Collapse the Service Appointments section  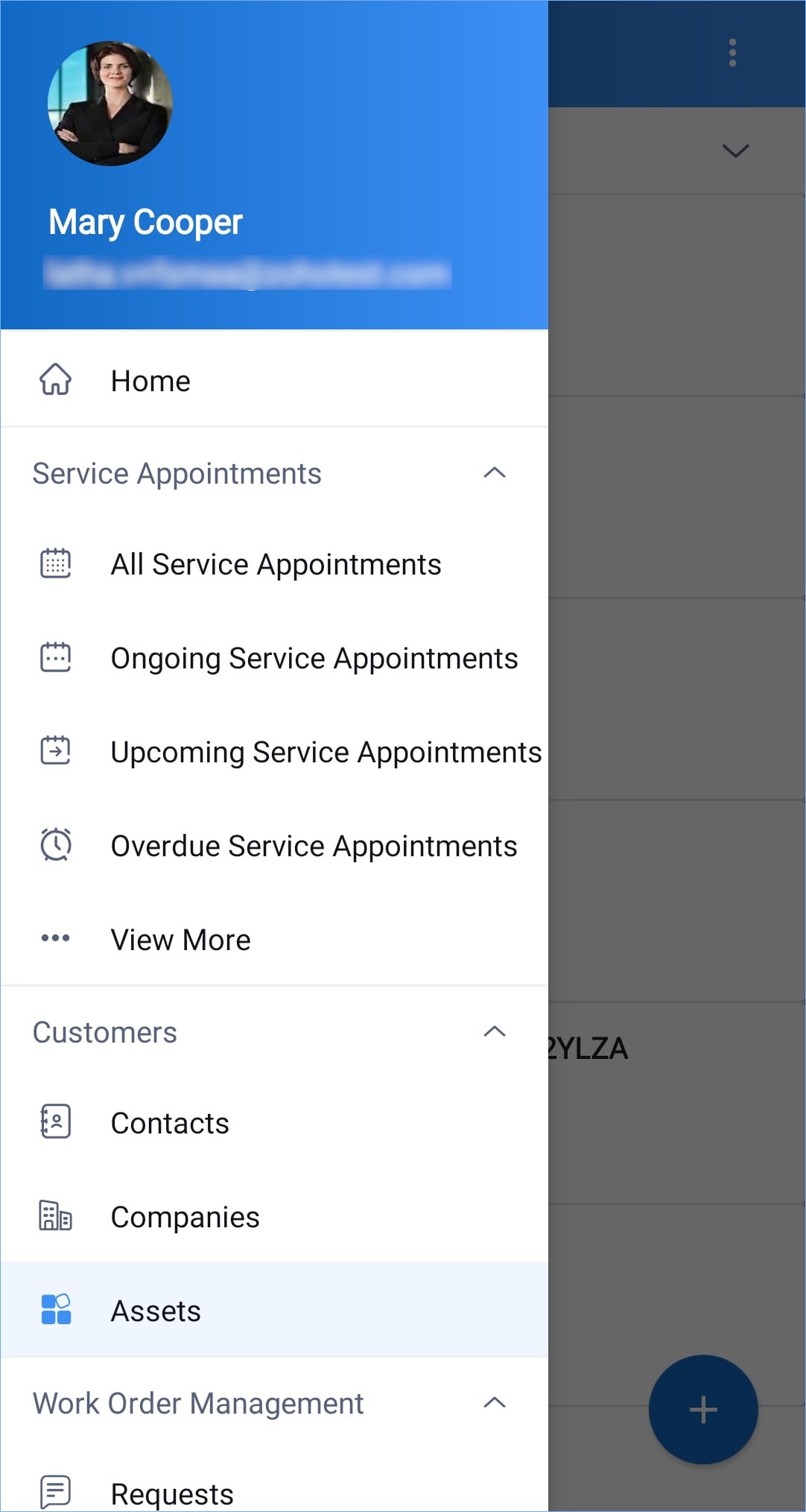(x=494, y=473)
